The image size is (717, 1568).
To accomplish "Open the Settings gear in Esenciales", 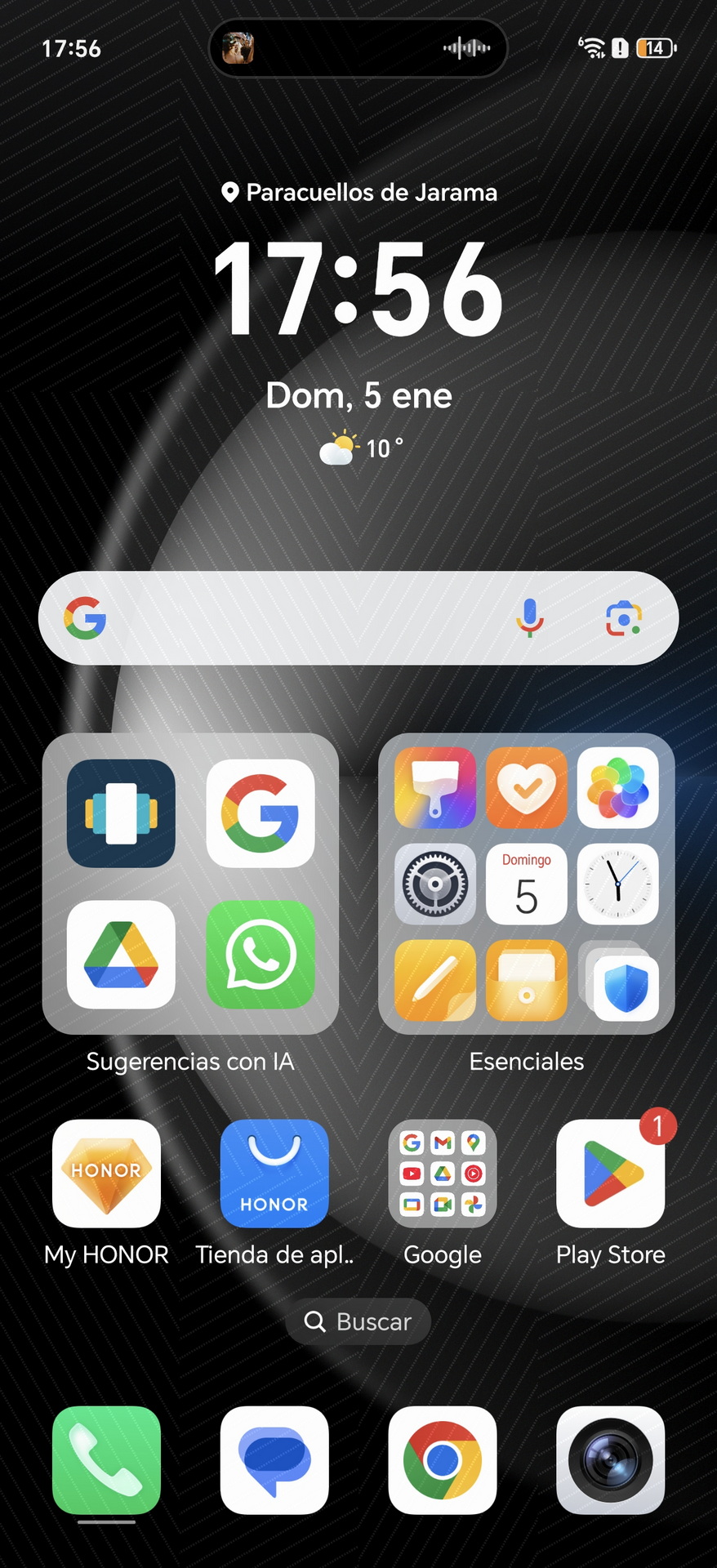I will pyautogui.click(x=435, y=884).
